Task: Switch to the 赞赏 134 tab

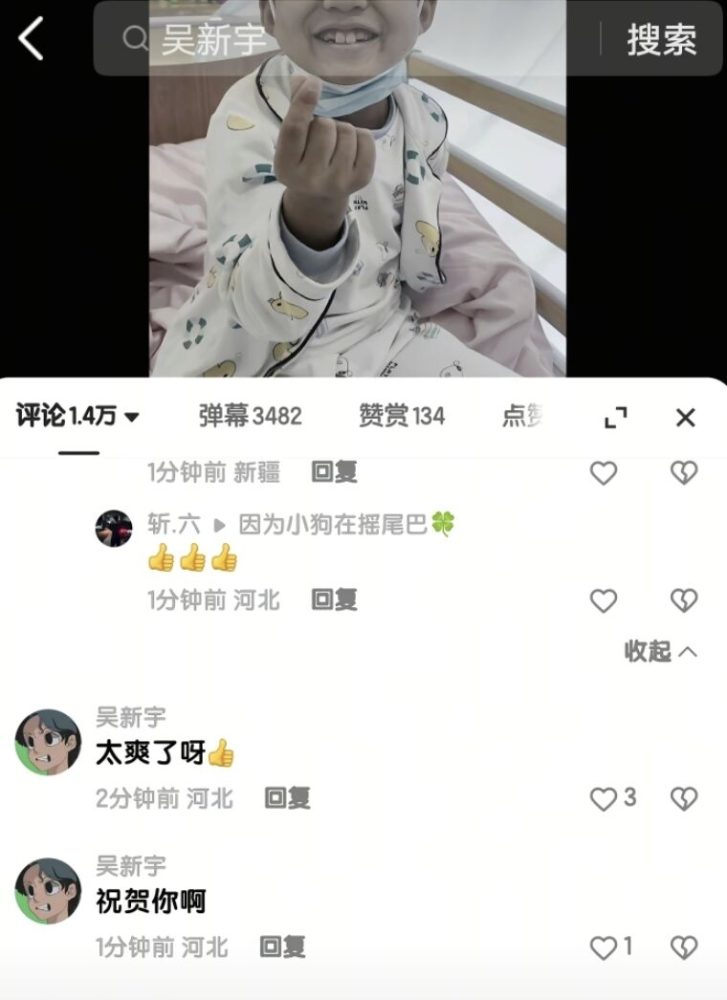Action: 401,416
